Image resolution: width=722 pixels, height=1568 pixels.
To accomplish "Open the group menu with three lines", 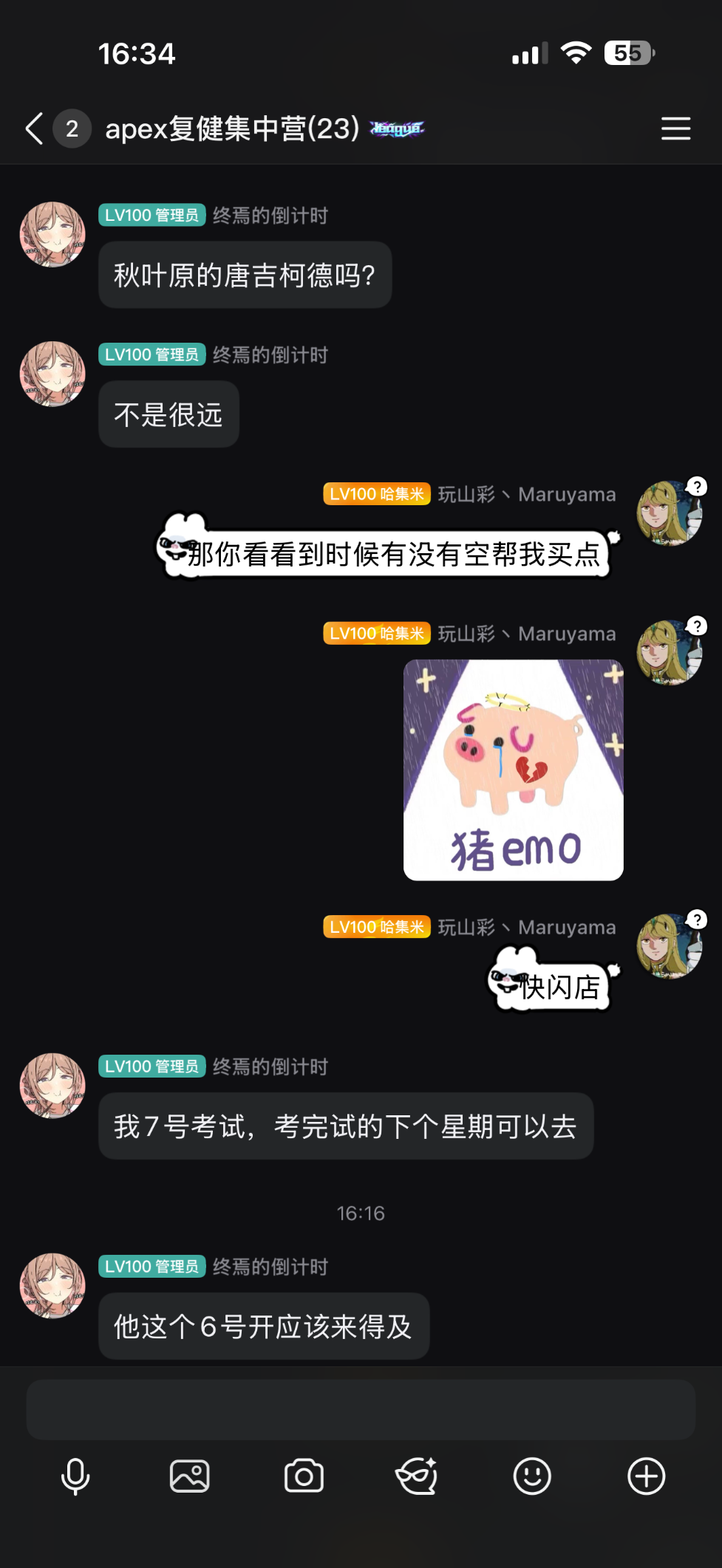I will click(675, 129).
